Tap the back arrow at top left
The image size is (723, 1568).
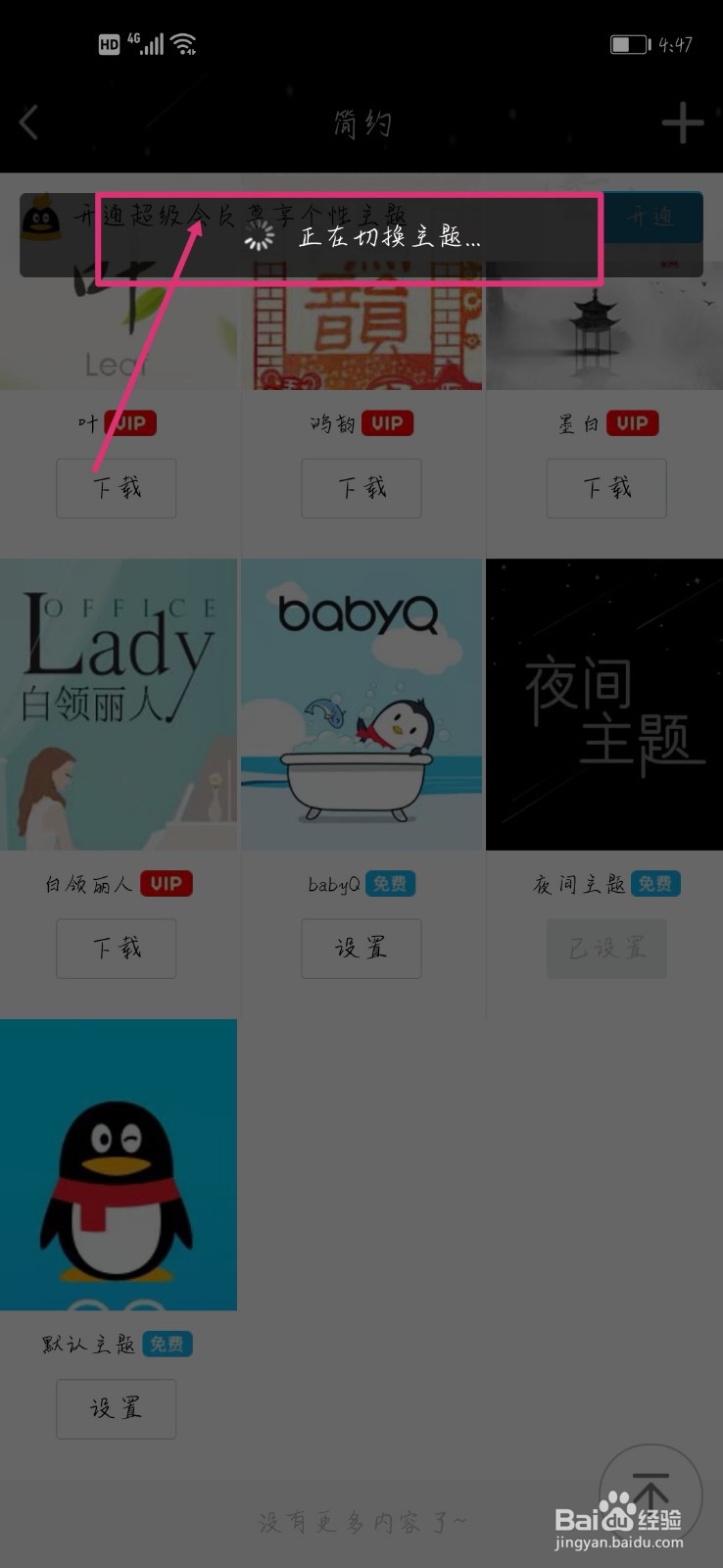pyautogui.click(x=28, y=122)
